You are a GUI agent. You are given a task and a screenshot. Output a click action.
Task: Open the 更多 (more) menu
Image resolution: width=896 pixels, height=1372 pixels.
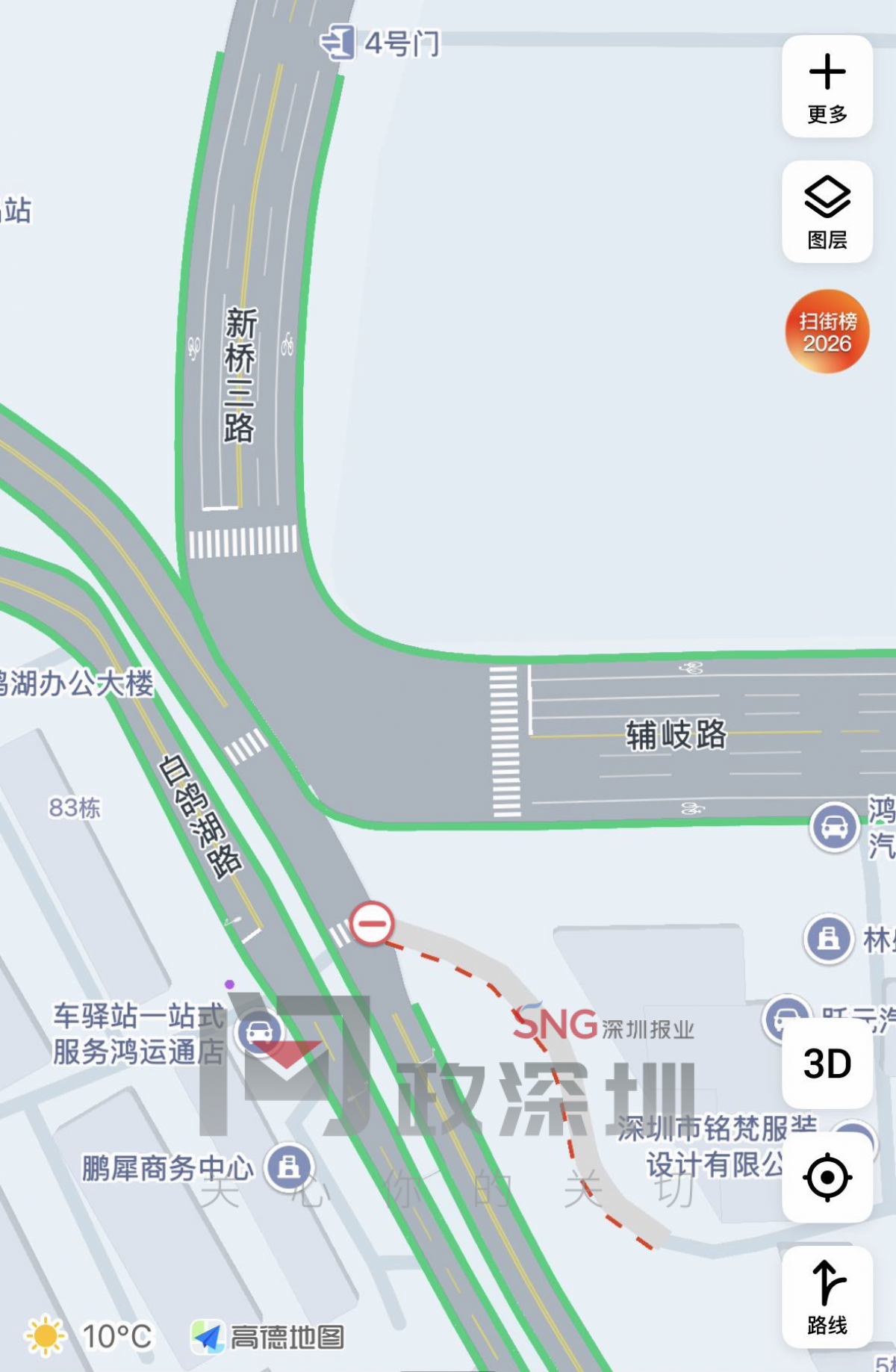pos(827,87)
